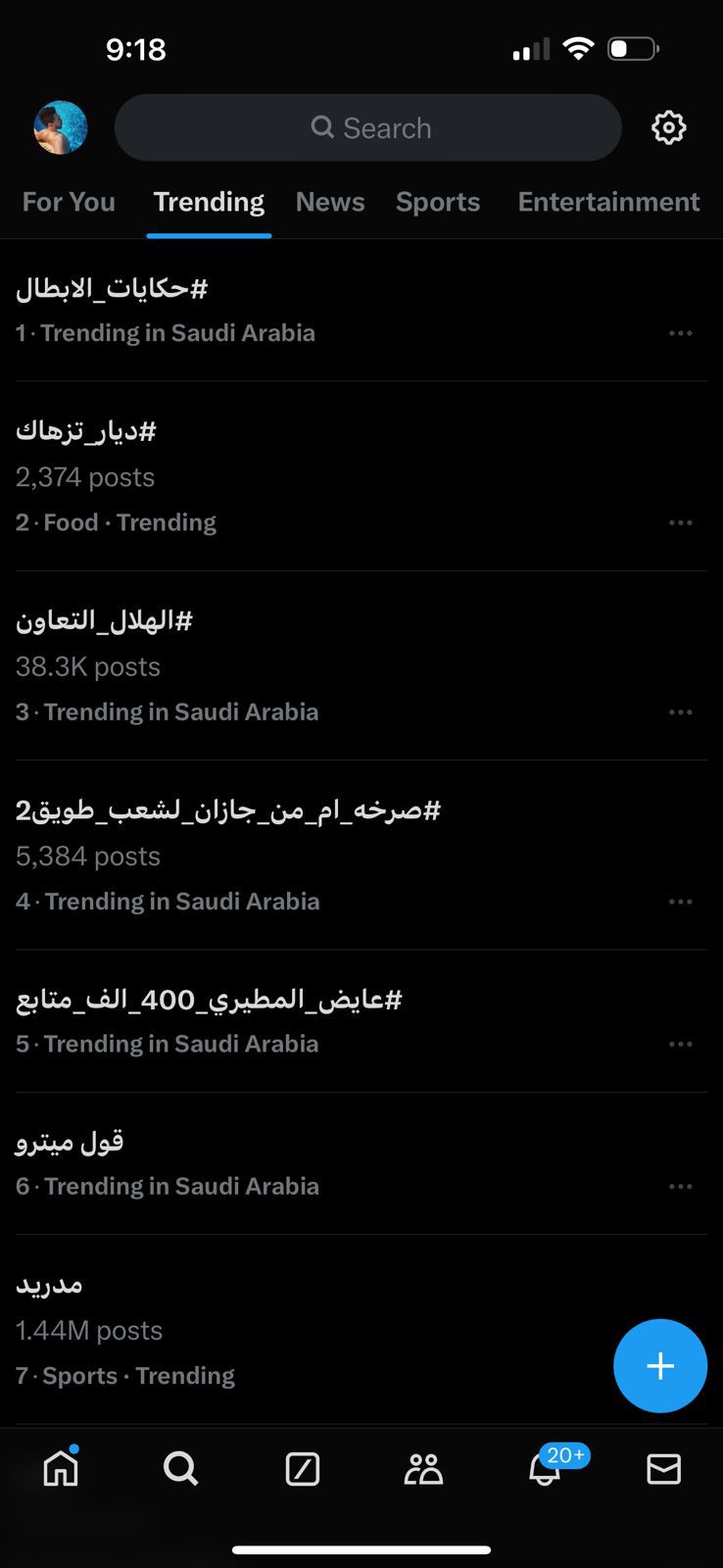Open the trend with 5,384 posts
723x1568 pixels.
tap(227, 810)
